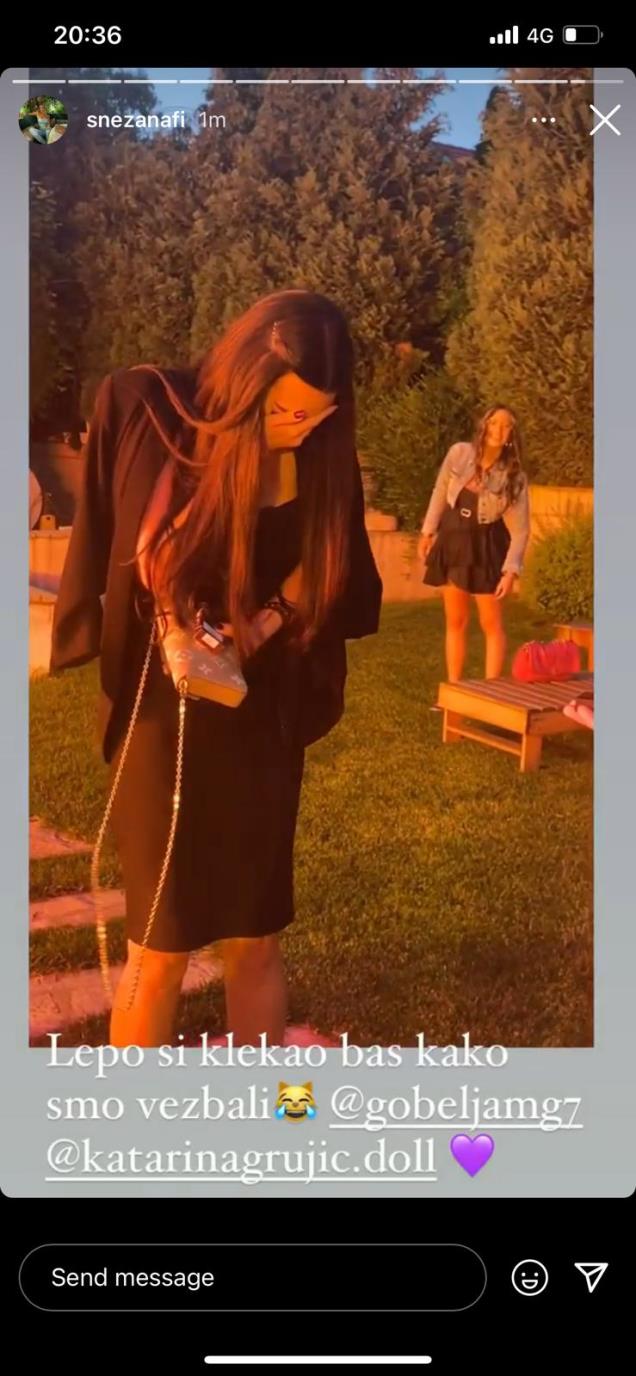
Task: Open the three-dot story options menu
Action: click(x=543, y=120)
